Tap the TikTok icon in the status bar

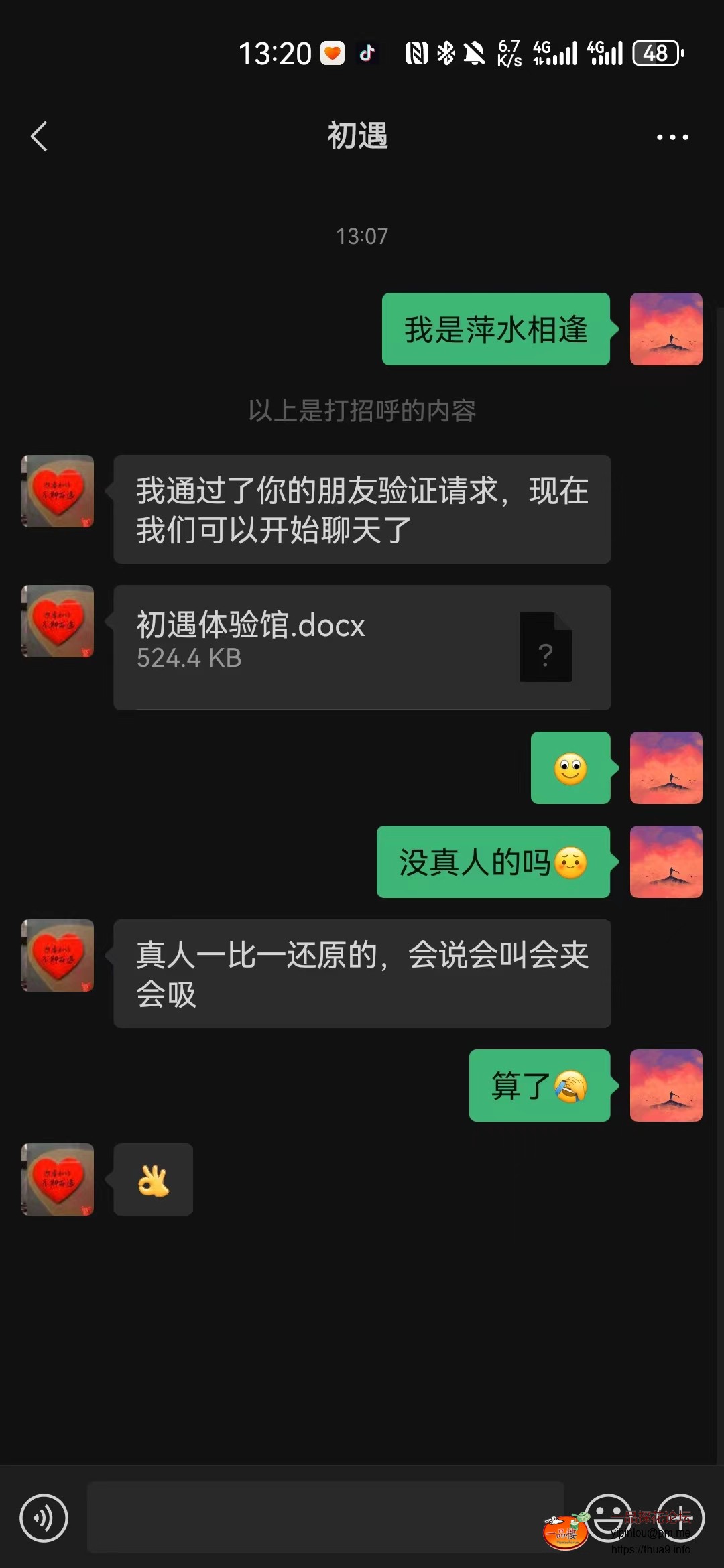tap(366, 52)
